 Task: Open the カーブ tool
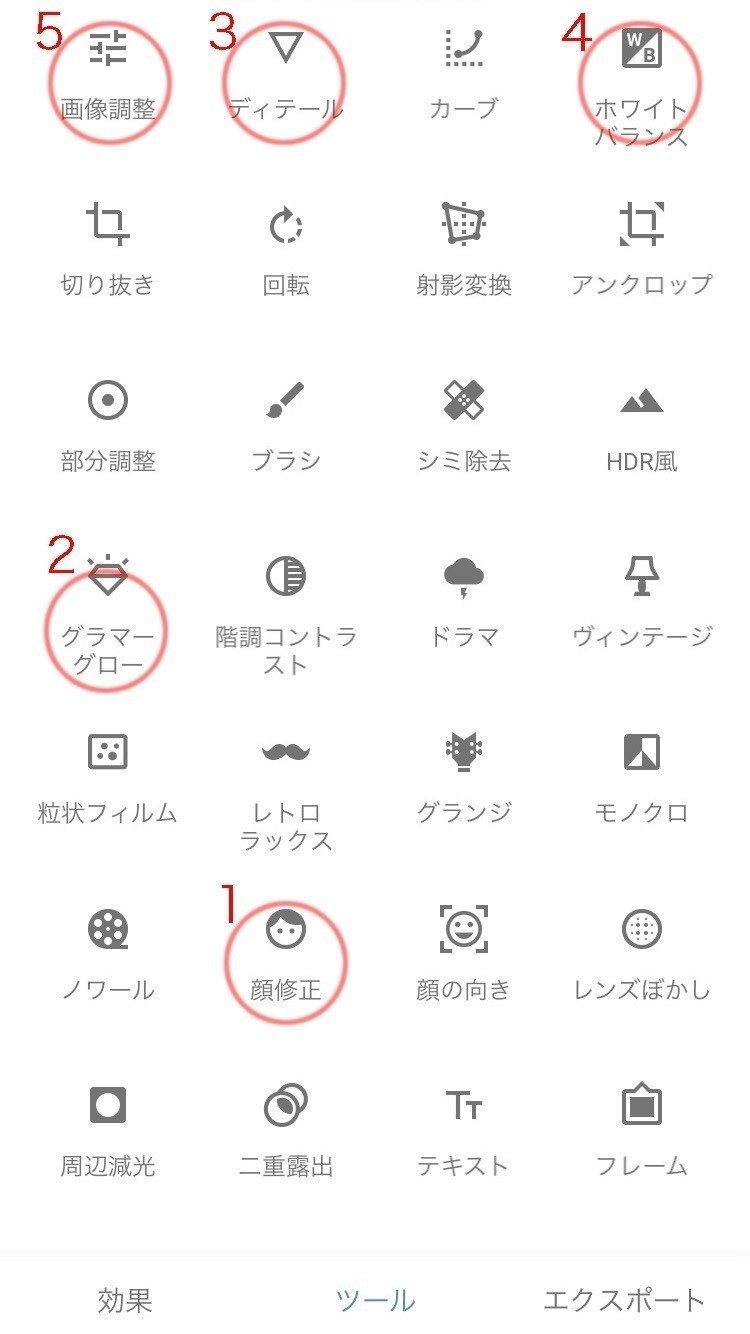click(463, 72)
